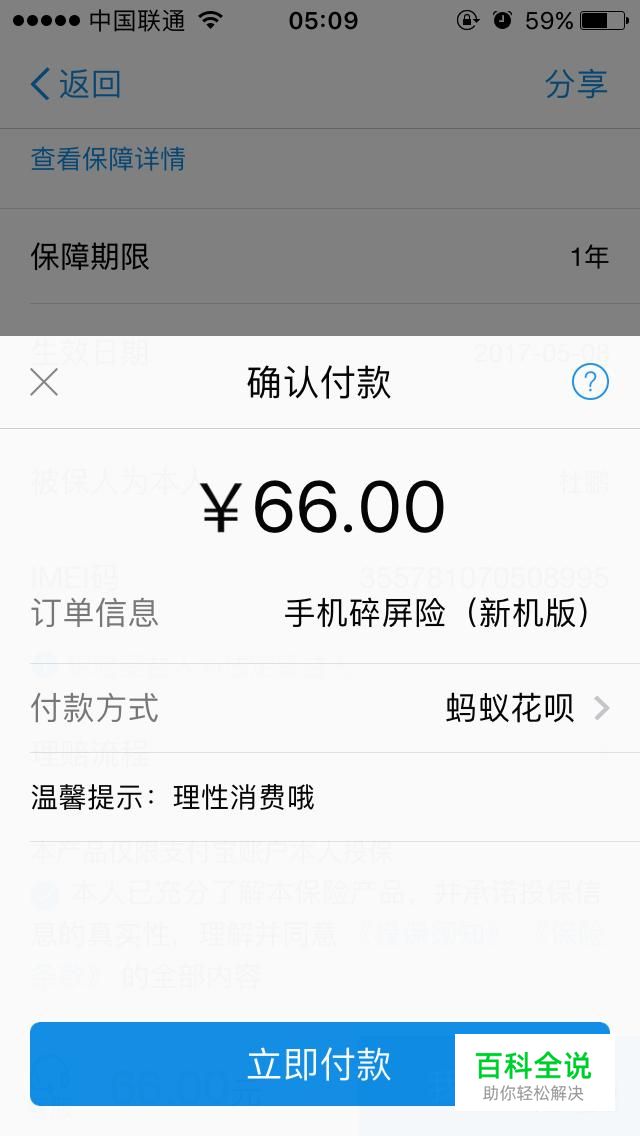Image resolution: width=640 pixels, height=1136 pixels.
Task: Change payment method 蚂蚁花呗
Action: pyautogui.click(x=320, y=708)
